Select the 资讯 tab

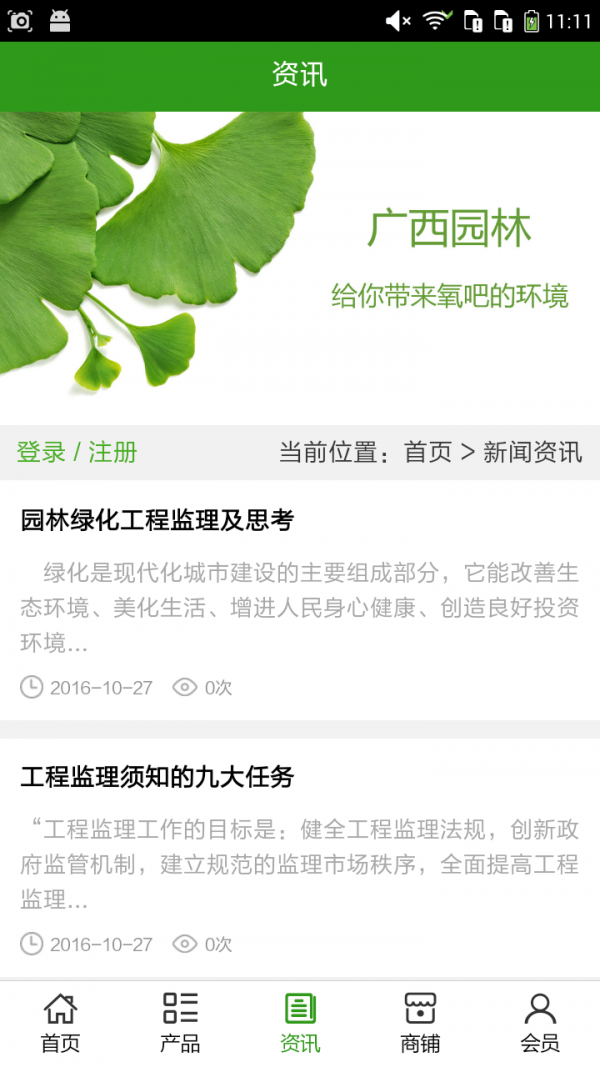300,1023
